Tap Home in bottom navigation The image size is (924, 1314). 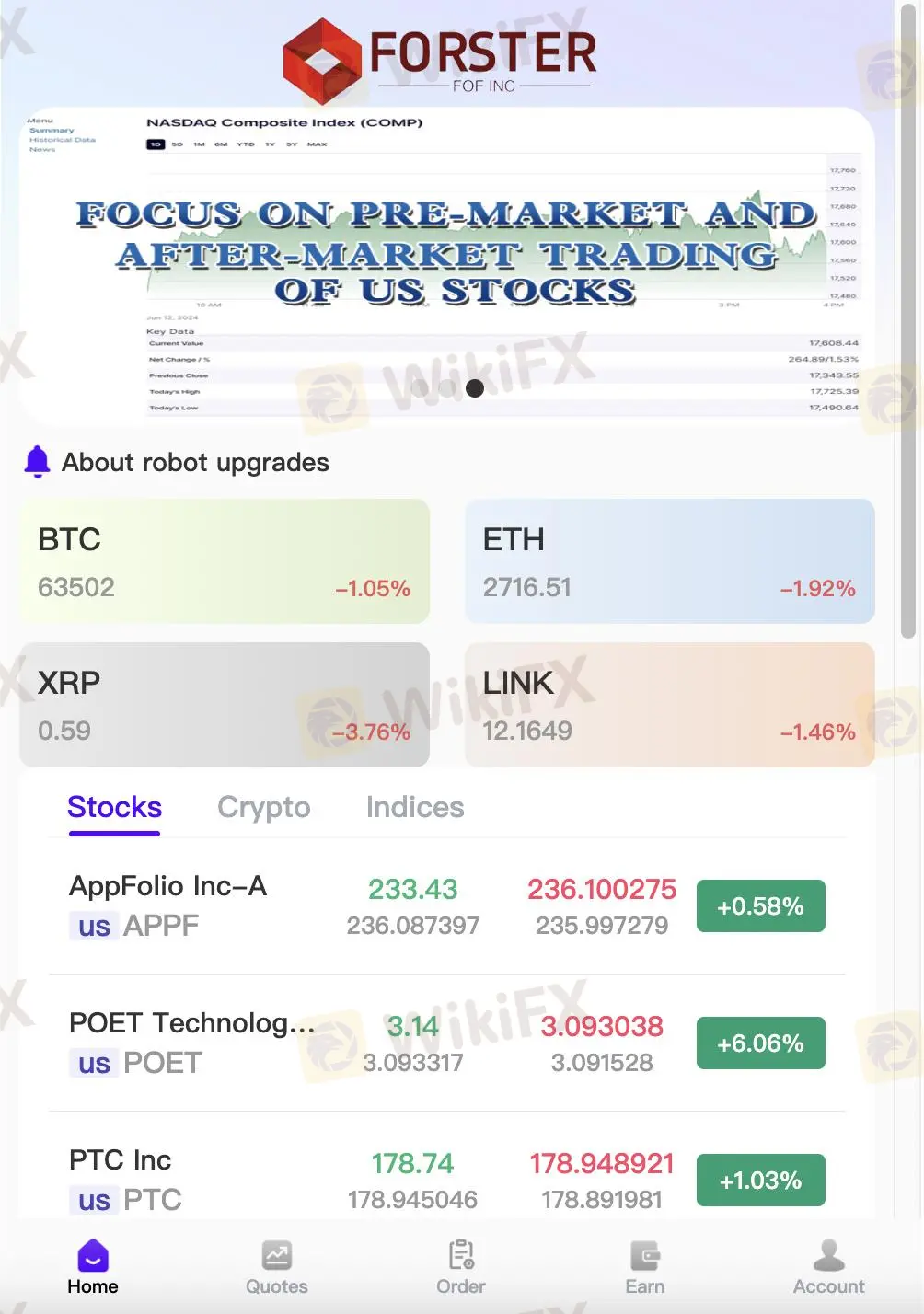tap(93, 1266)
